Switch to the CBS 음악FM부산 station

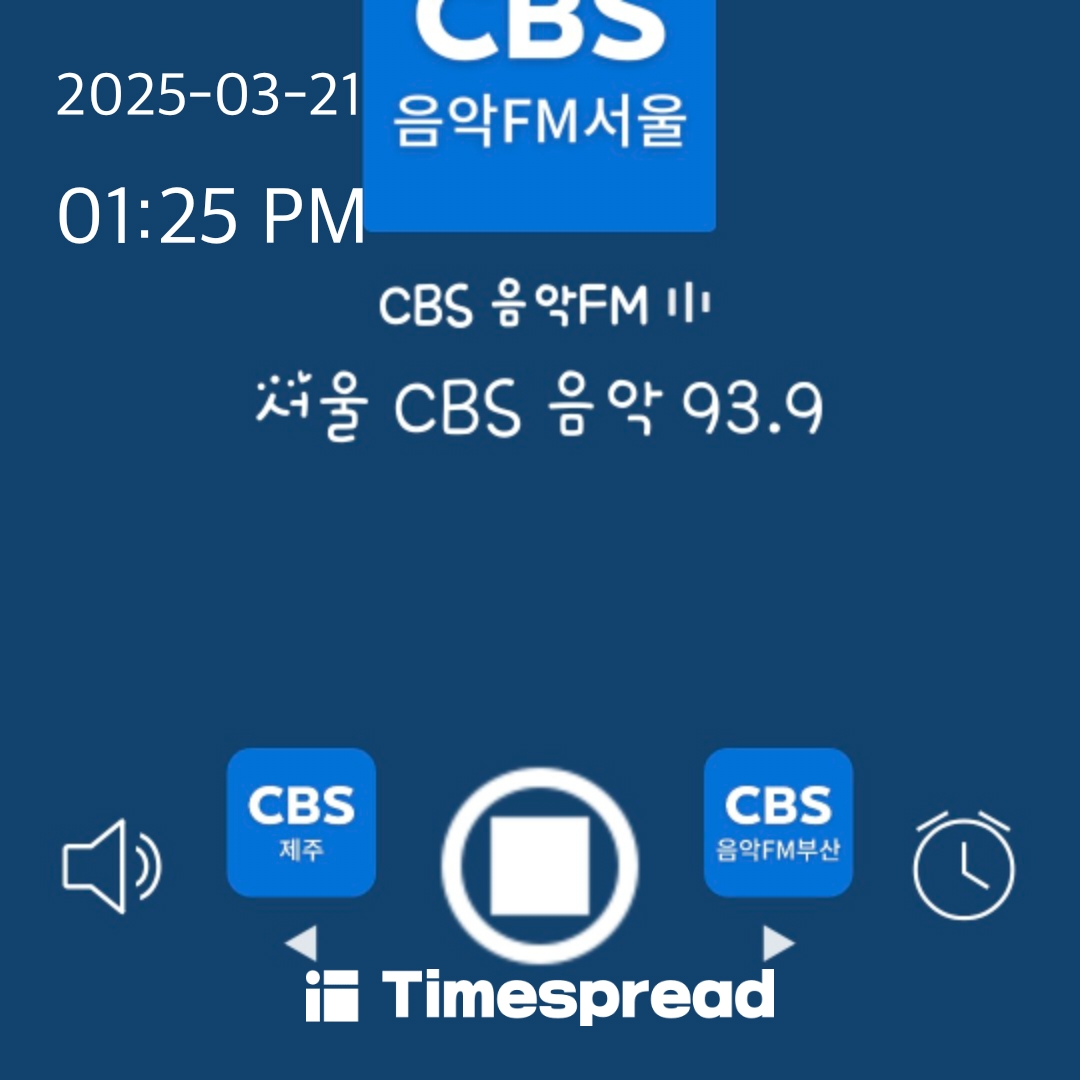pos(778,823)
